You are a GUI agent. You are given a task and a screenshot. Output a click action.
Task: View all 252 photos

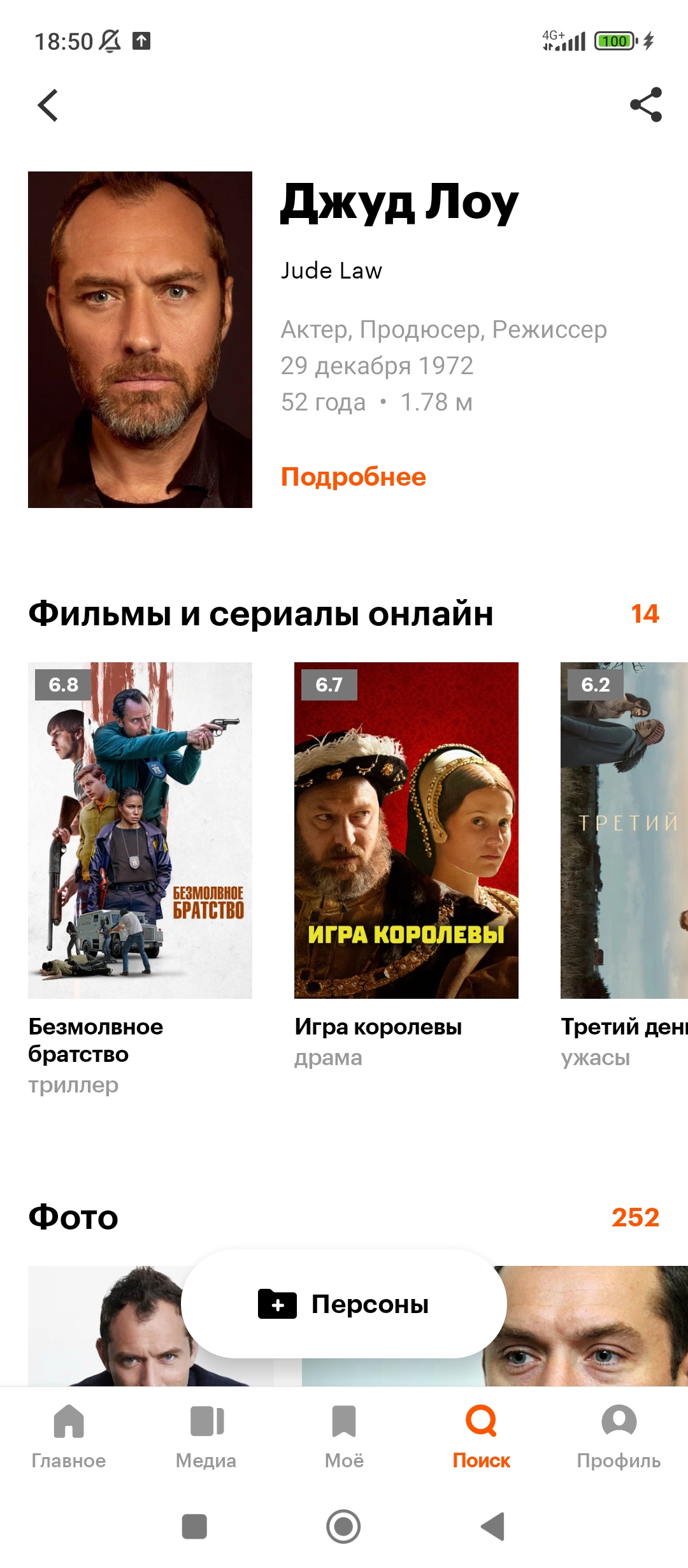point(635,1217)
